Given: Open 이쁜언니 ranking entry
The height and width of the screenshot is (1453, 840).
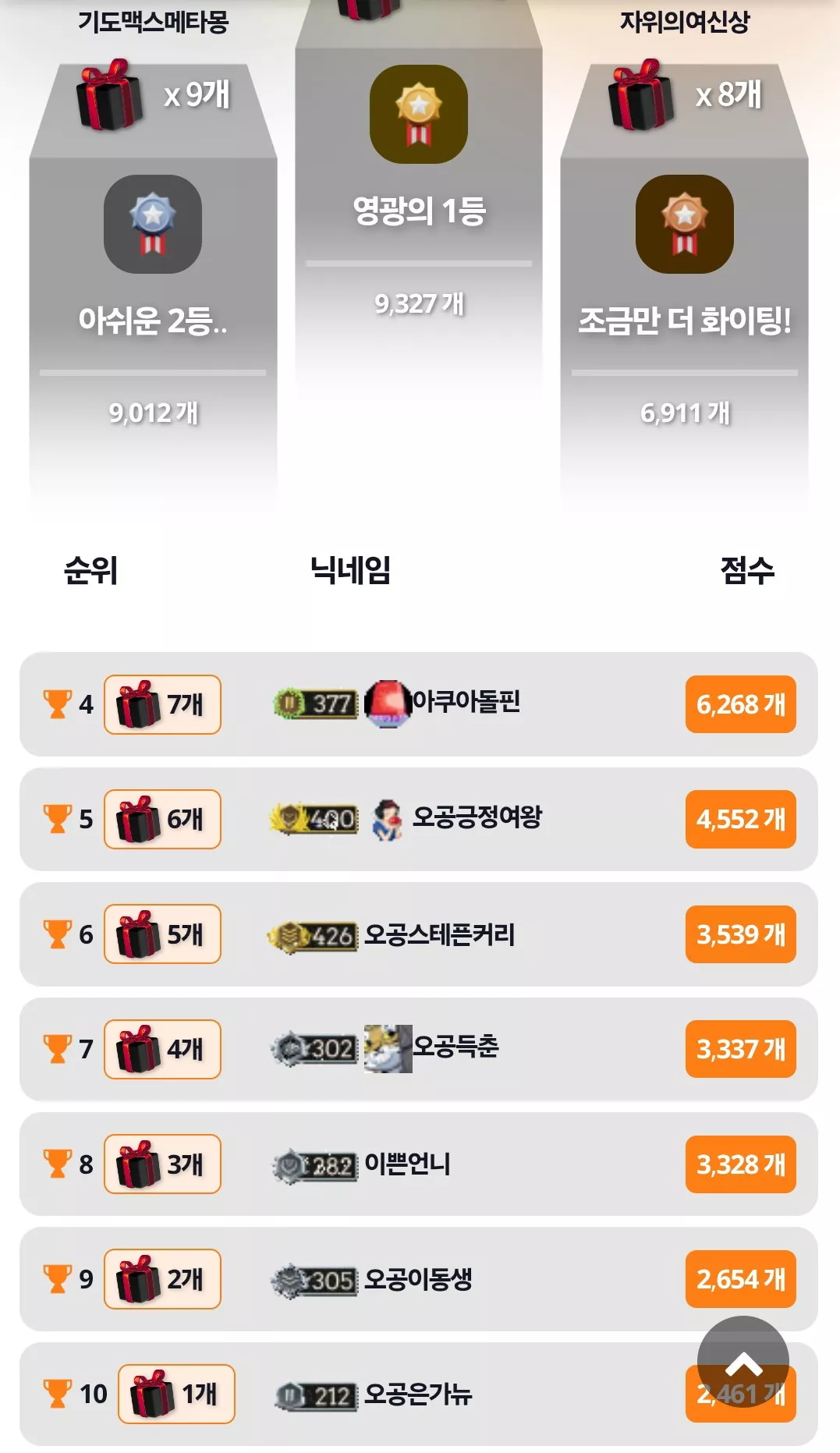Looking at the screenshot, I should (x=419, y=1164).
